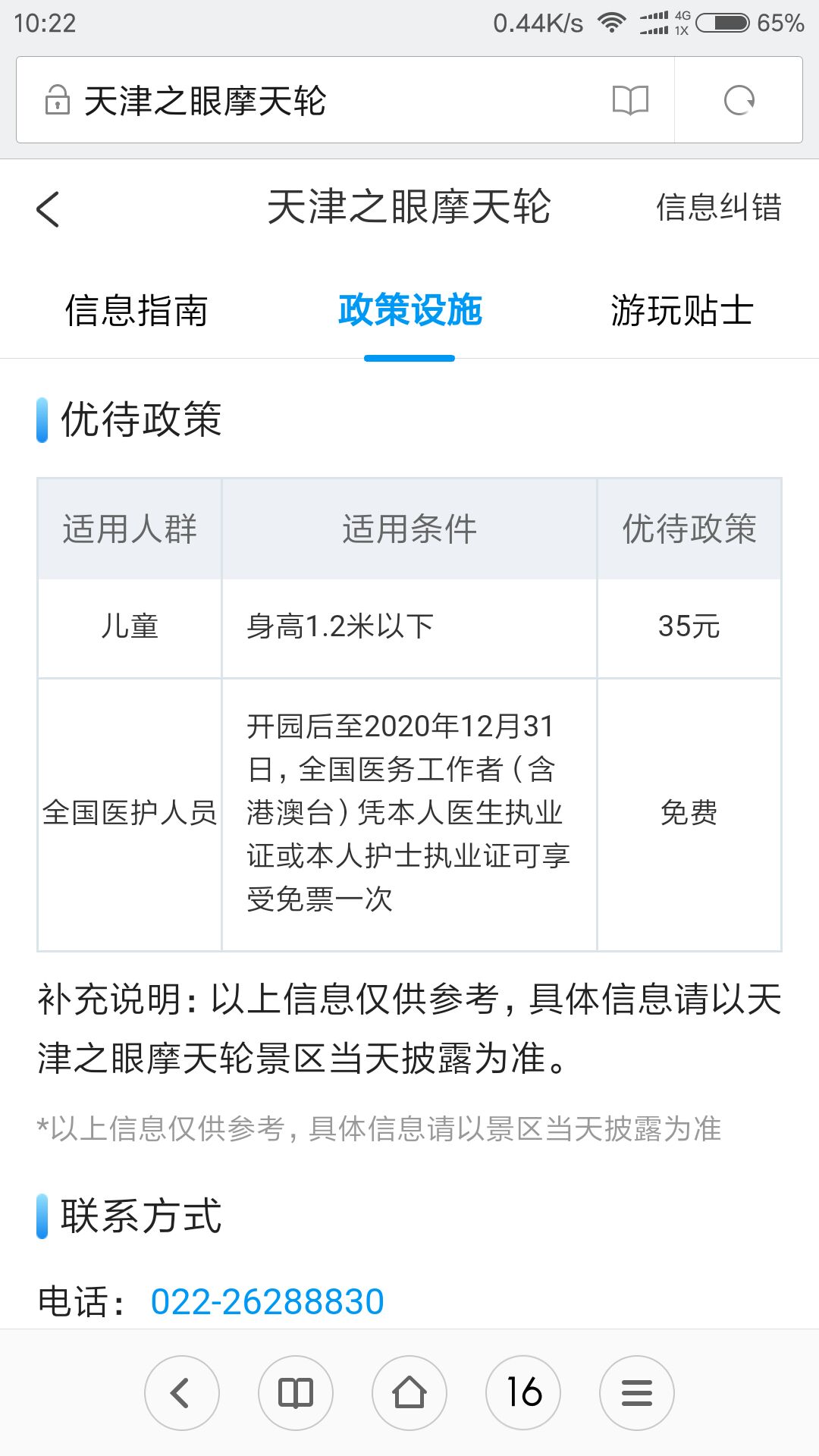Image resolution: width=819 pixels, height=1456 pixels.
Task: Select the 政策设施 tab
Action: (x=409, y=311)
